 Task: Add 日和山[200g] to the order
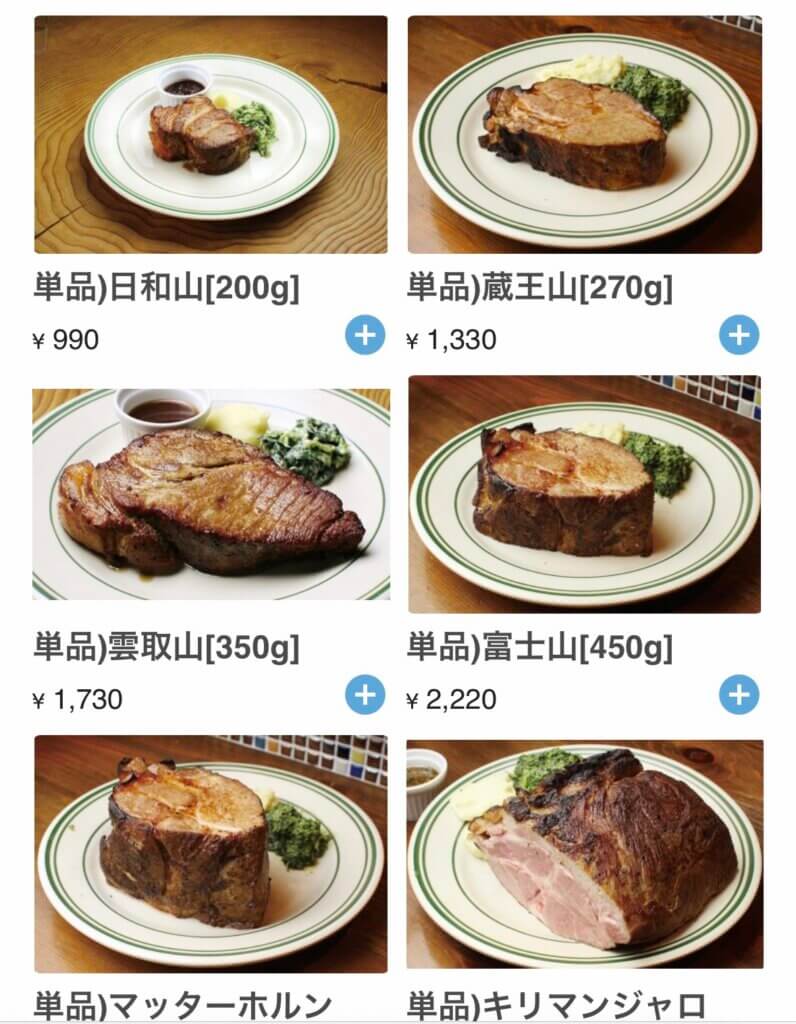[x=365, y=335]
